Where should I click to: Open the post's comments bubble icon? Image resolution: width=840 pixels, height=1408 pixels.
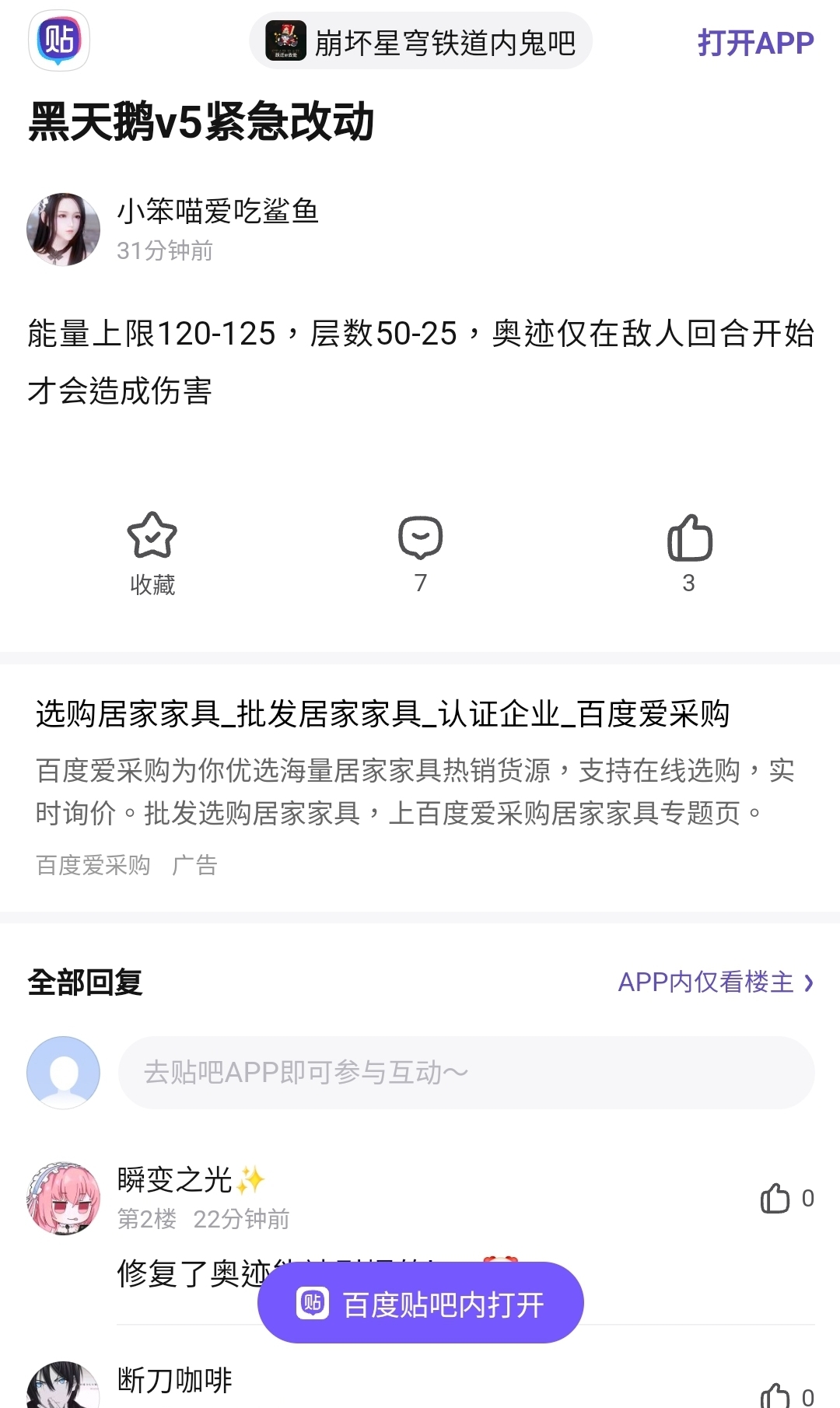tap(421, 538)
